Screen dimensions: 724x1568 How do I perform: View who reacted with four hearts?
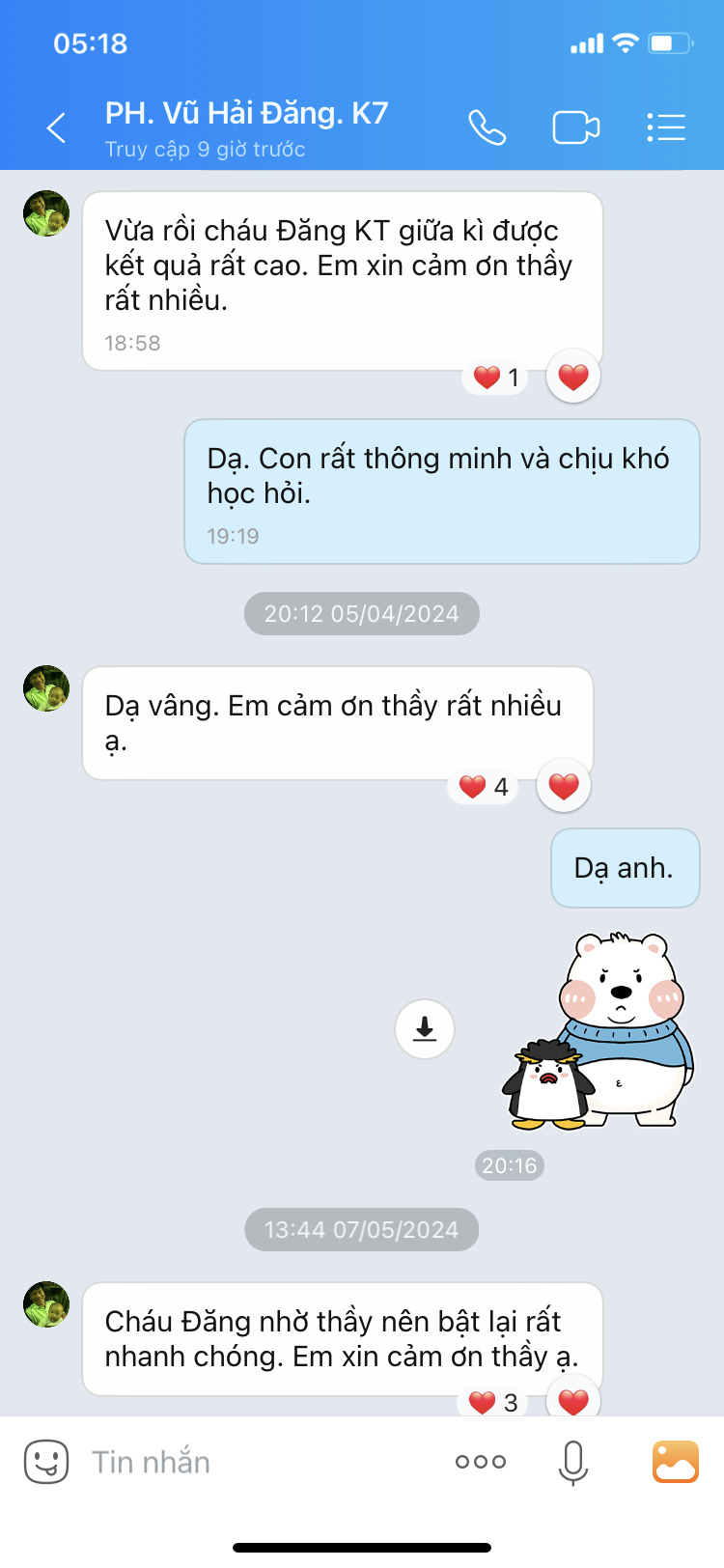pyautogui.click(x=485, y=787)
